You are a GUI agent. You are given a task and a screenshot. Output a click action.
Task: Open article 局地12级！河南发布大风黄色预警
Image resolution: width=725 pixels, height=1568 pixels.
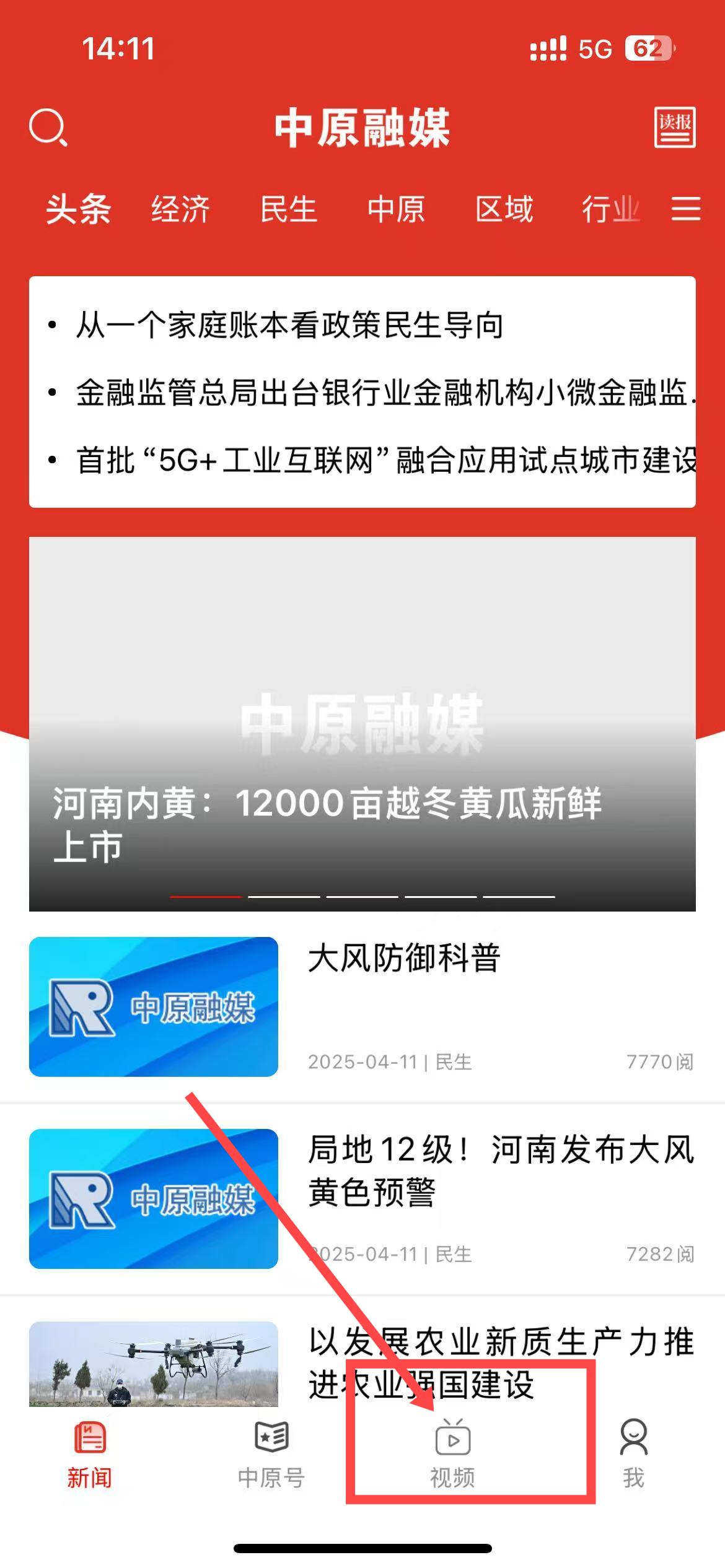499,1170
